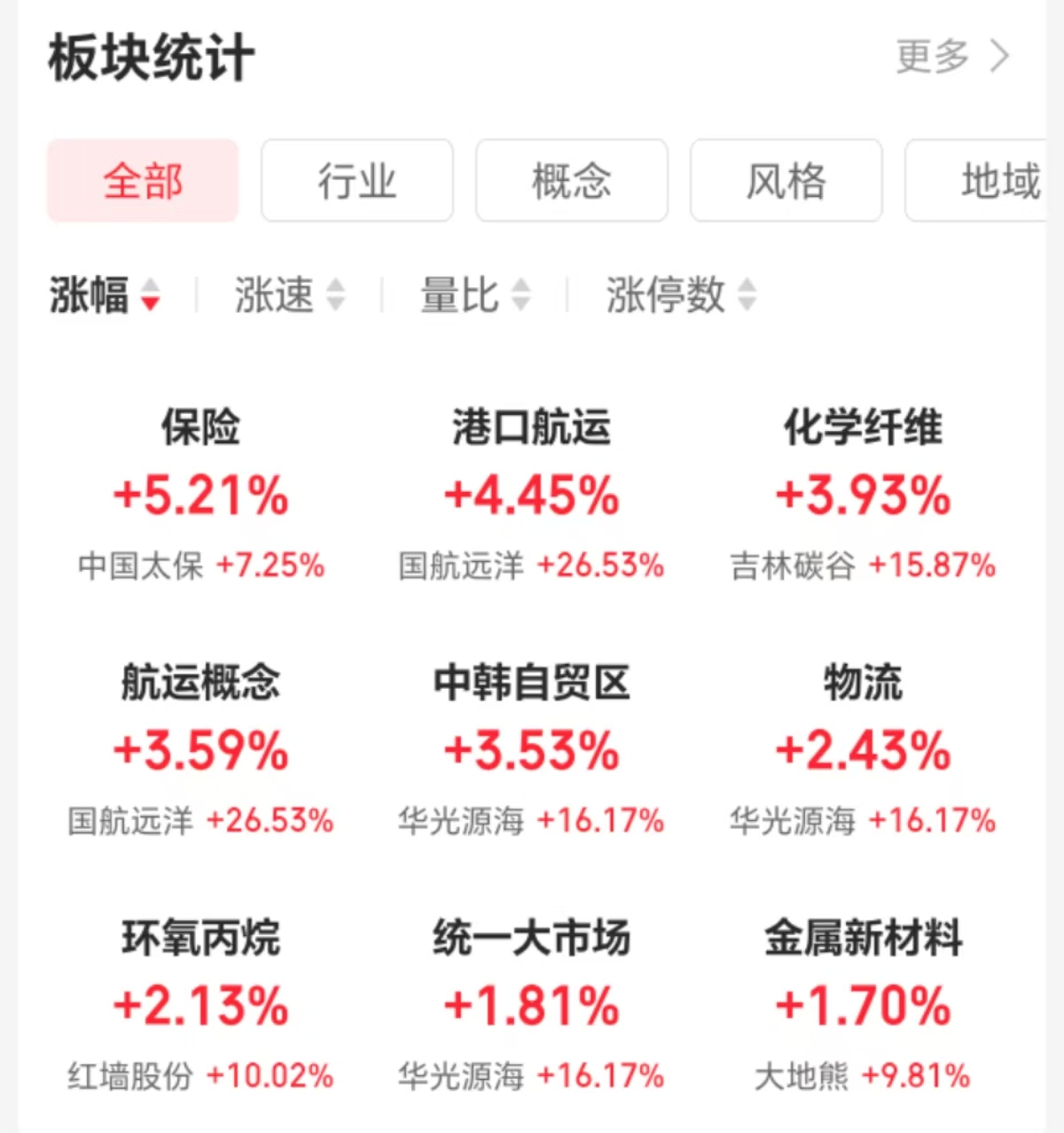Sort sectors by 涨停数
This screenshot has height=1133, width=1064.
pyautogui.click(x=680, y=295)
